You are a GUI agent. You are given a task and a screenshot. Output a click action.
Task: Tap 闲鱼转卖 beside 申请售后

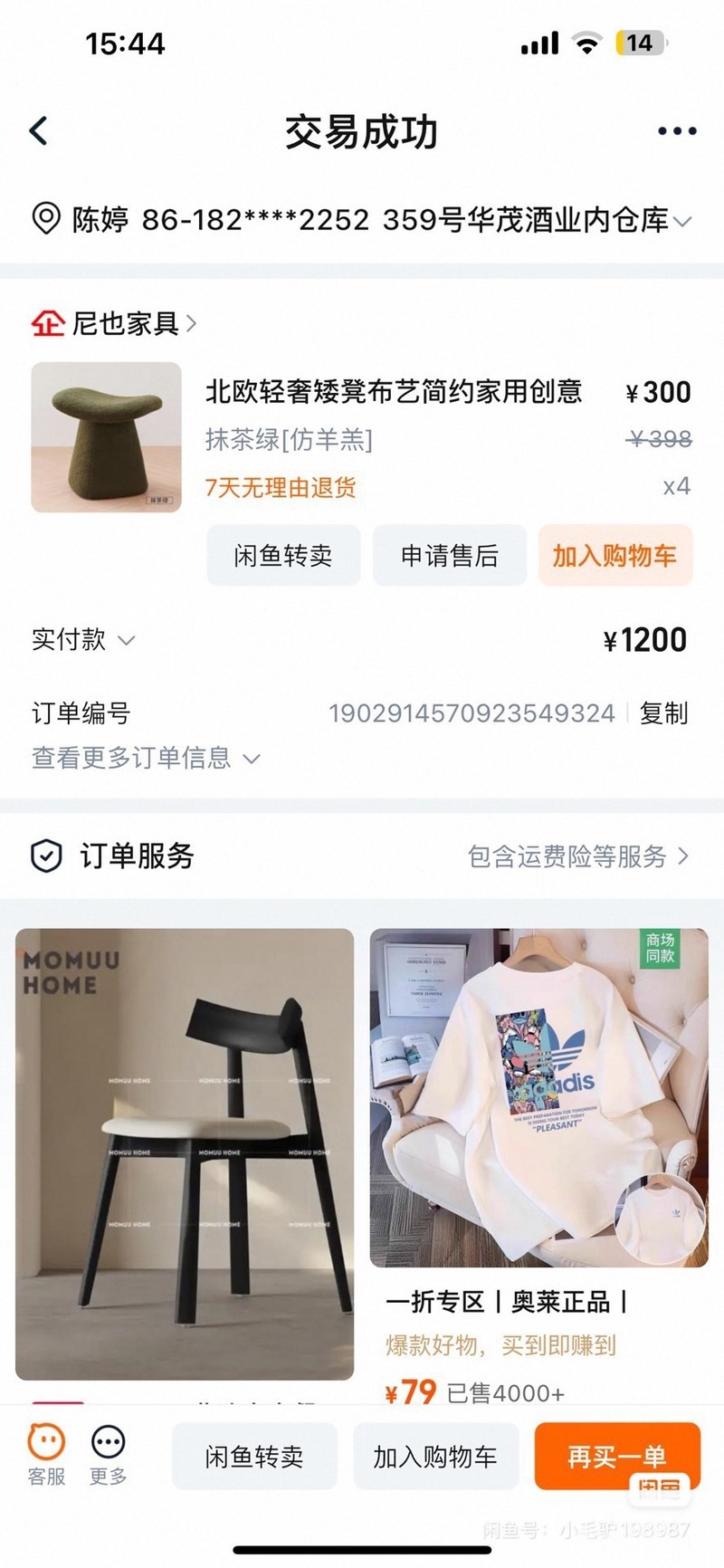click(283, 555)
